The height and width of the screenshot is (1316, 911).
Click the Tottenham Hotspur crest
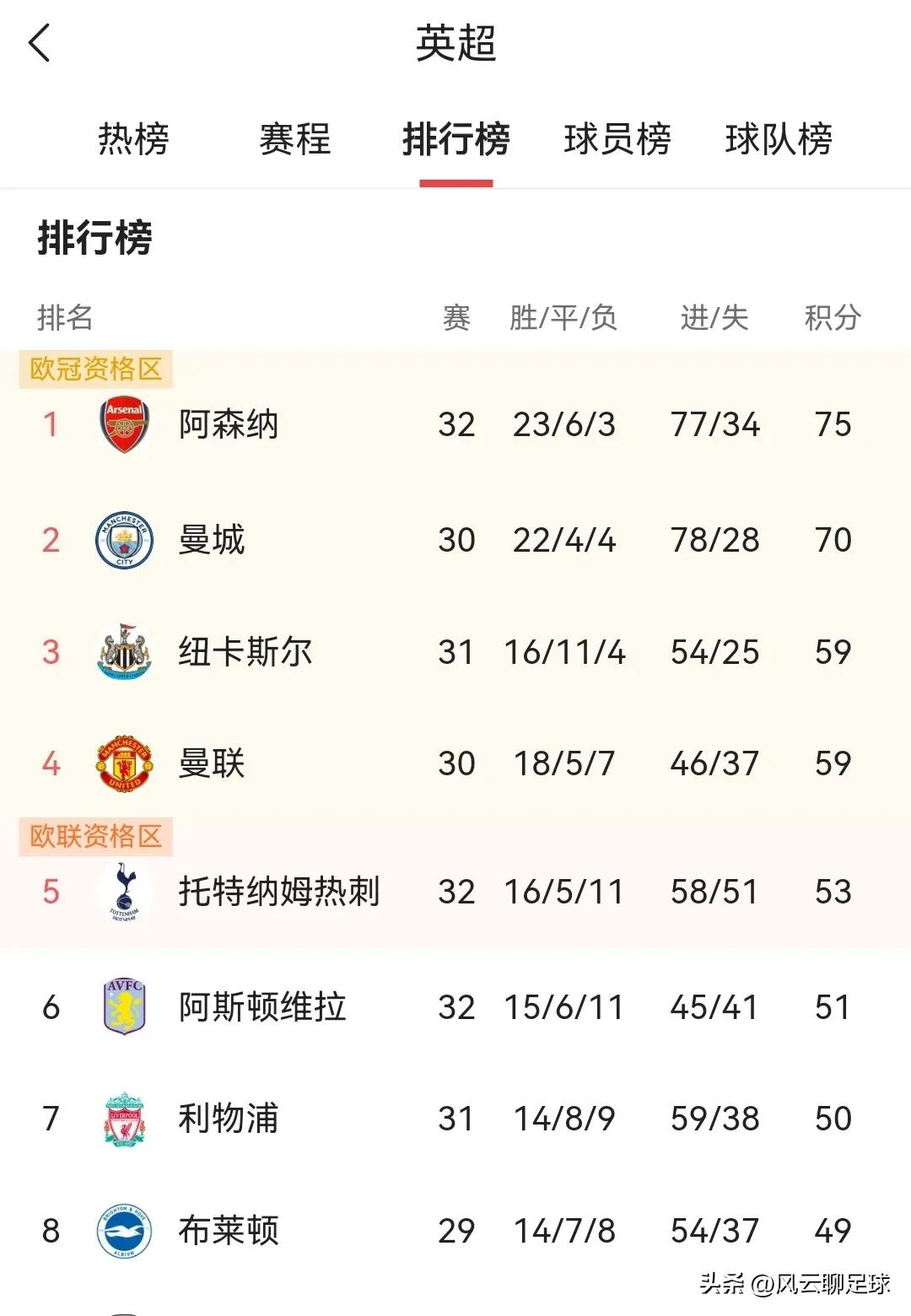pos(125,892)
